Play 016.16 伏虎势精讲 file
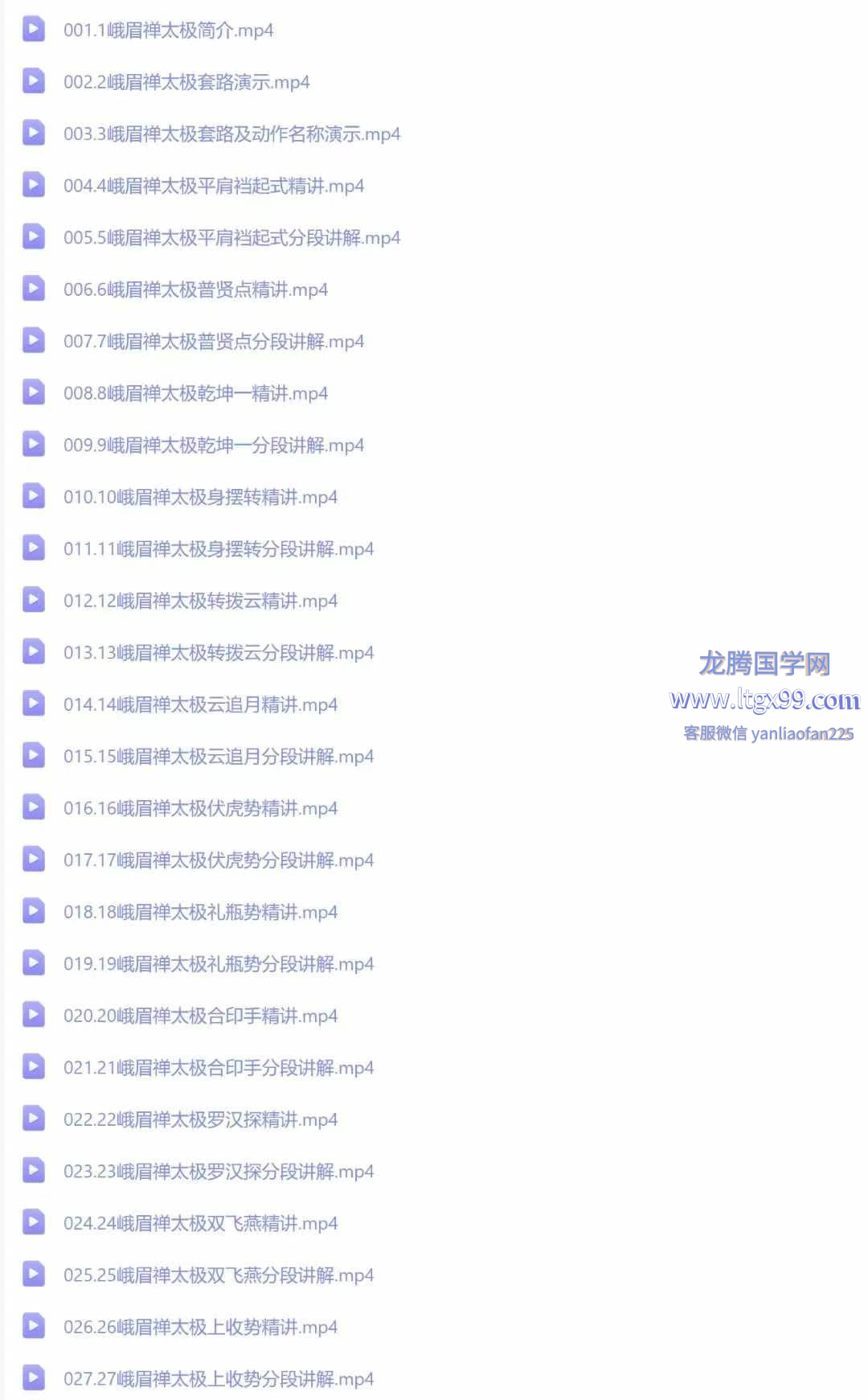The height and width of the screenshot is (1400, 868). 201,808
